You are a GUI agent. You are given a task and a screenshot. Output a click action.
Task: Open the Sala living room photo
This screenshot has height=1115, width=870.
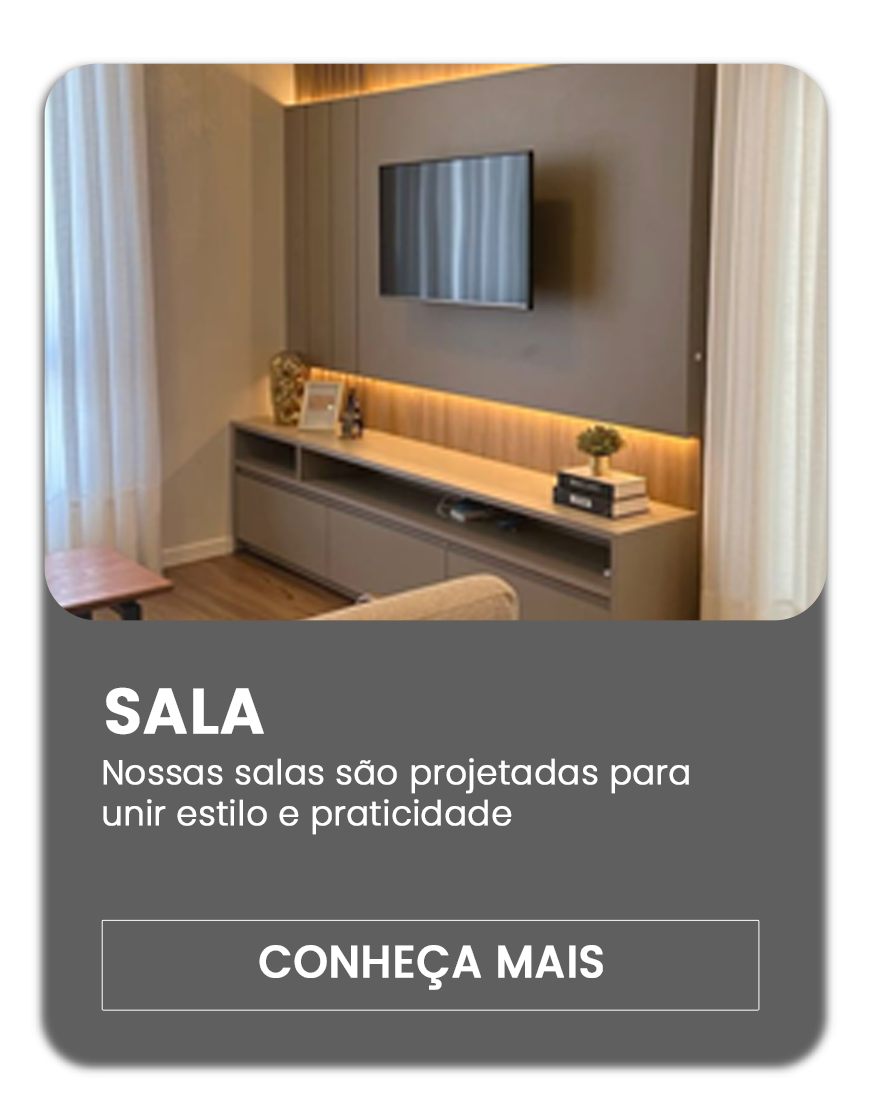pos(435,340)
